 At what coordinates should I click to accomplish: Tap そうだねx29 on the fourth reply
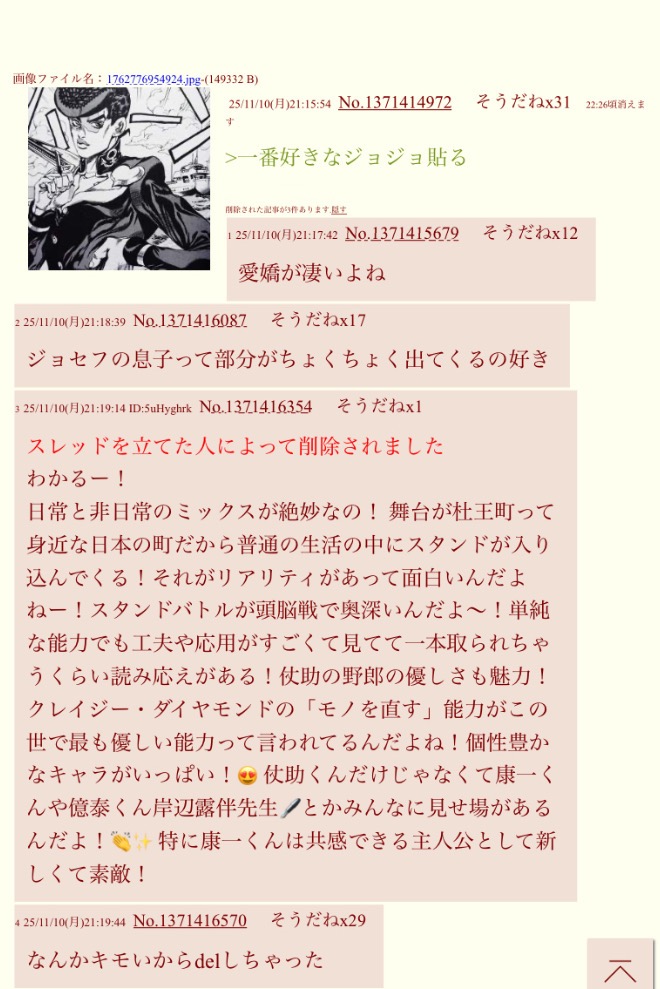318,920
